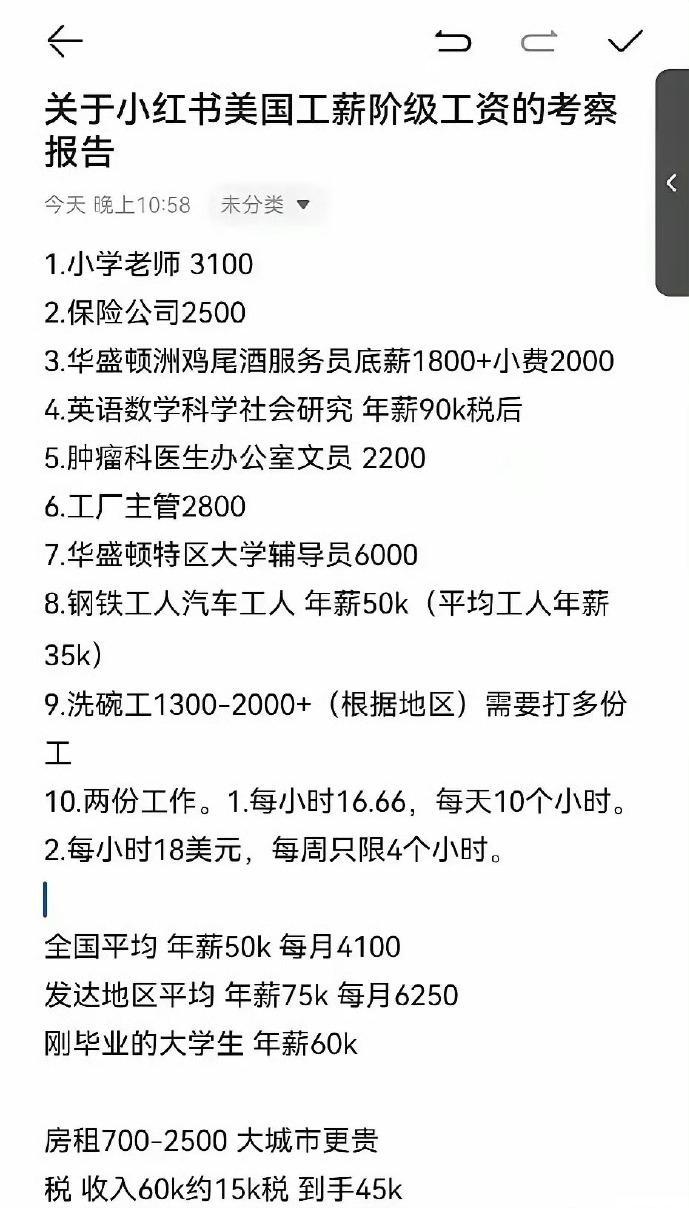Image resolution: width=689 pixels, height=1208 pixels.
Task: Go back from the note editor
Action: point(64,41)
